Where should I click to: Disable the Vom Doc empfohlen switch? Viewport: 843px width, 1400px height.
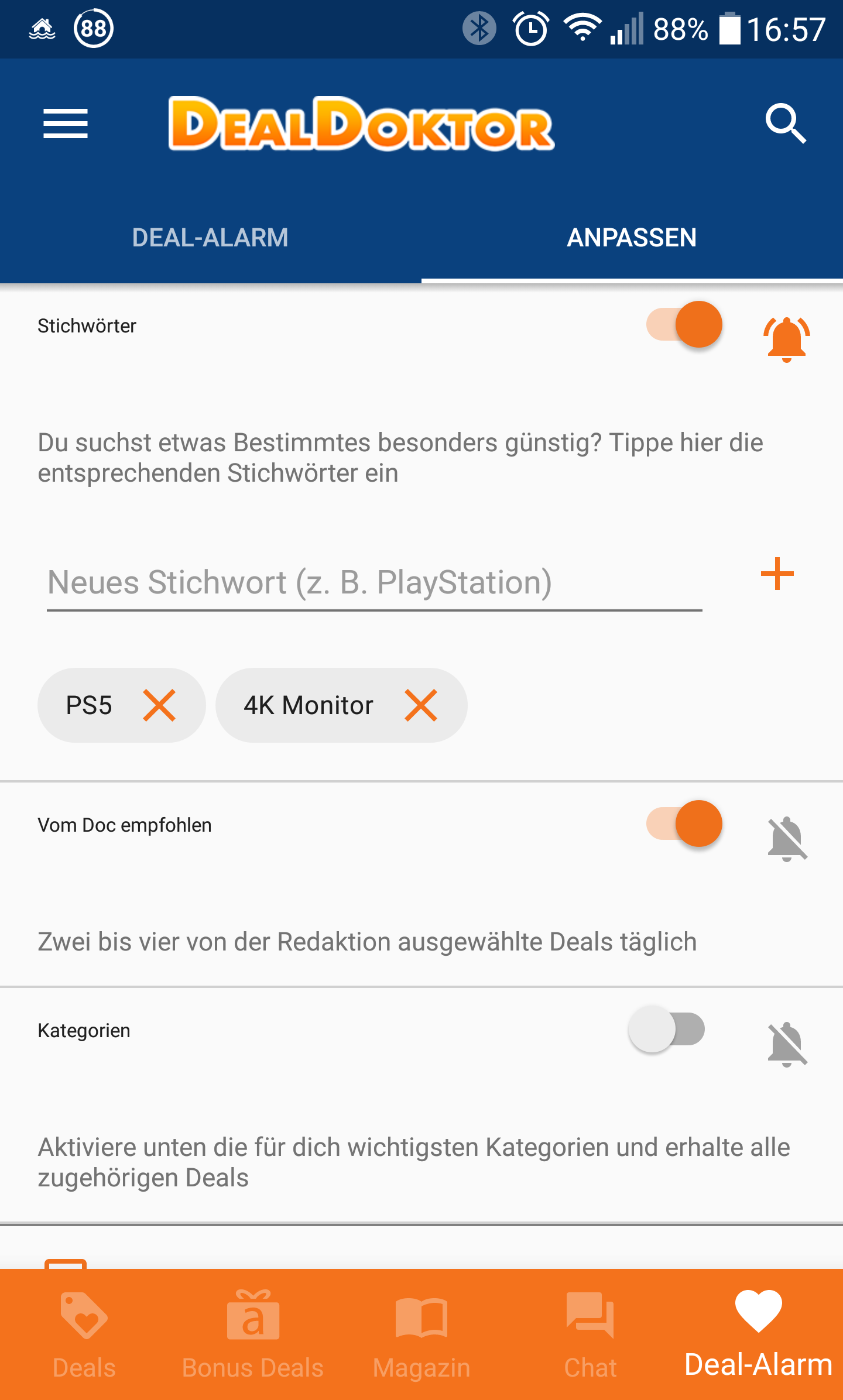pyautogui.click(x=684, y=823)
